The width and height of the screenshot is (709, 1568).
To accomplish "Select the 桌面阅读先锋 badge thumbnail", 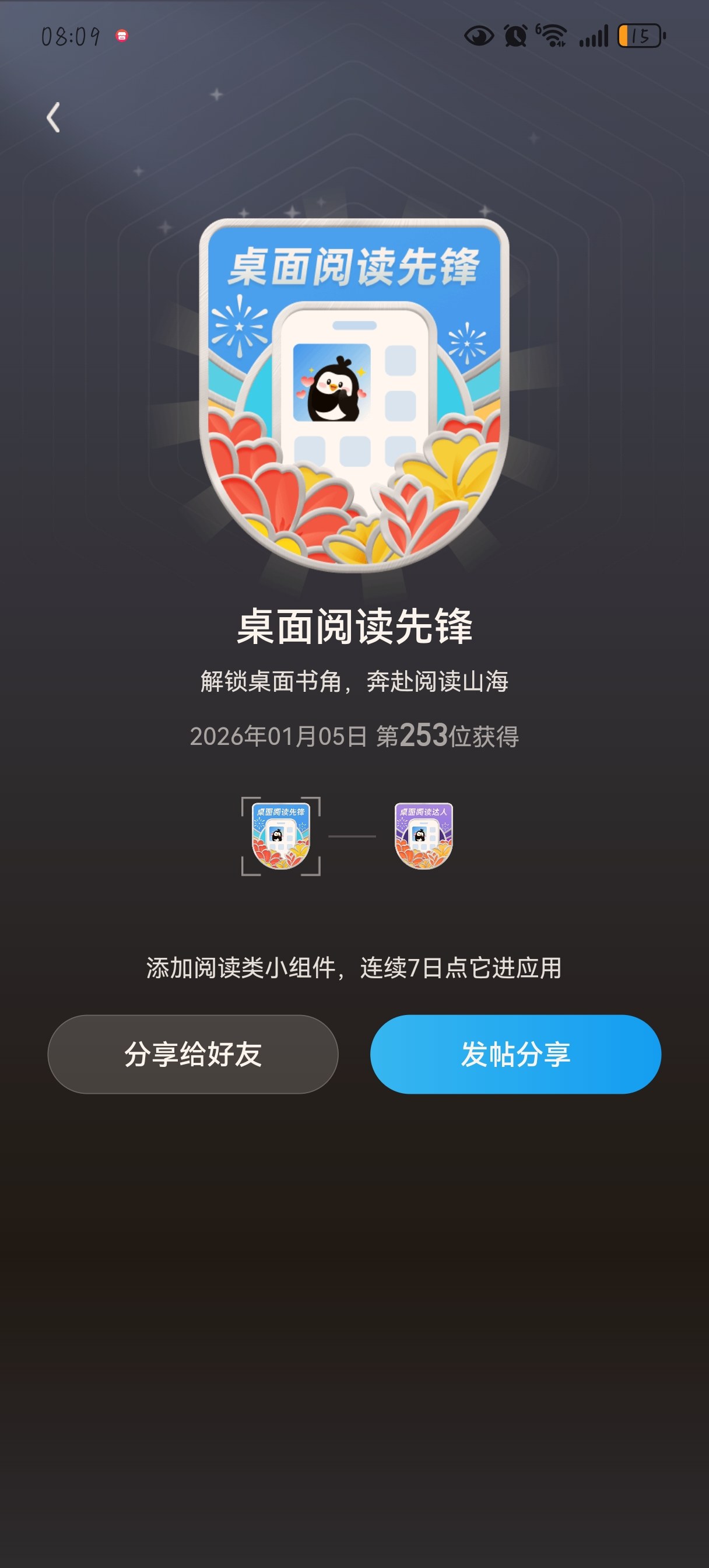I will 280,836.
